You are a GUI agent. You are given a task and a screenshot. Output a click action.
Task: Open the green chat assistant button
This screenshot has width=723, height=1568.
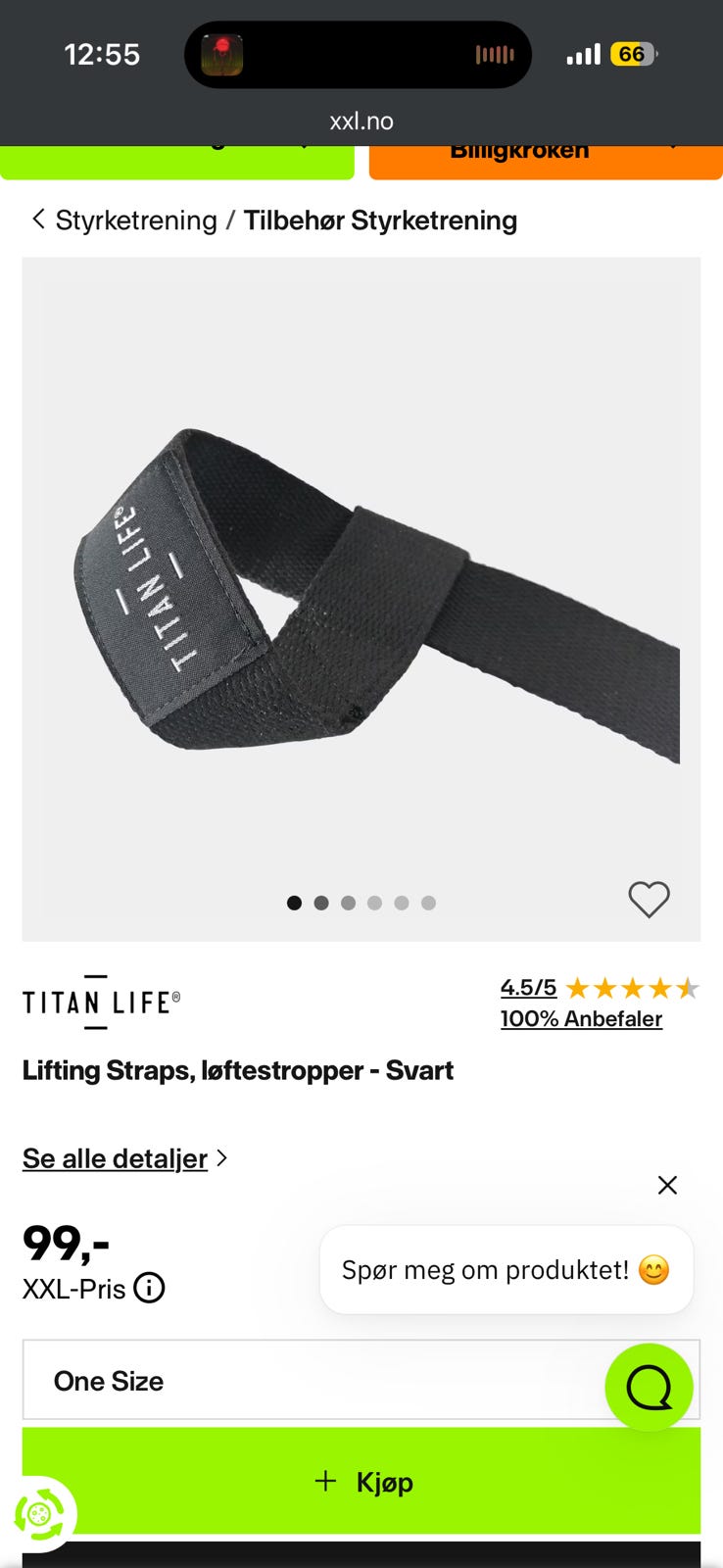click(649, 1388)
